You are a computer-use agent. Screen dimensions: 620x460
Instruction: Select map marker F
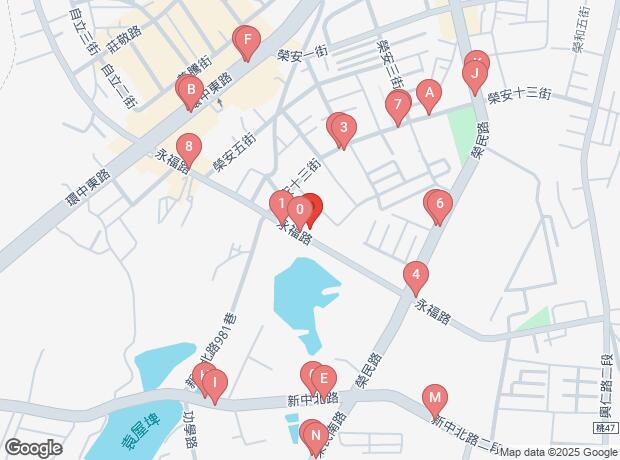click(x=246, y=41)
